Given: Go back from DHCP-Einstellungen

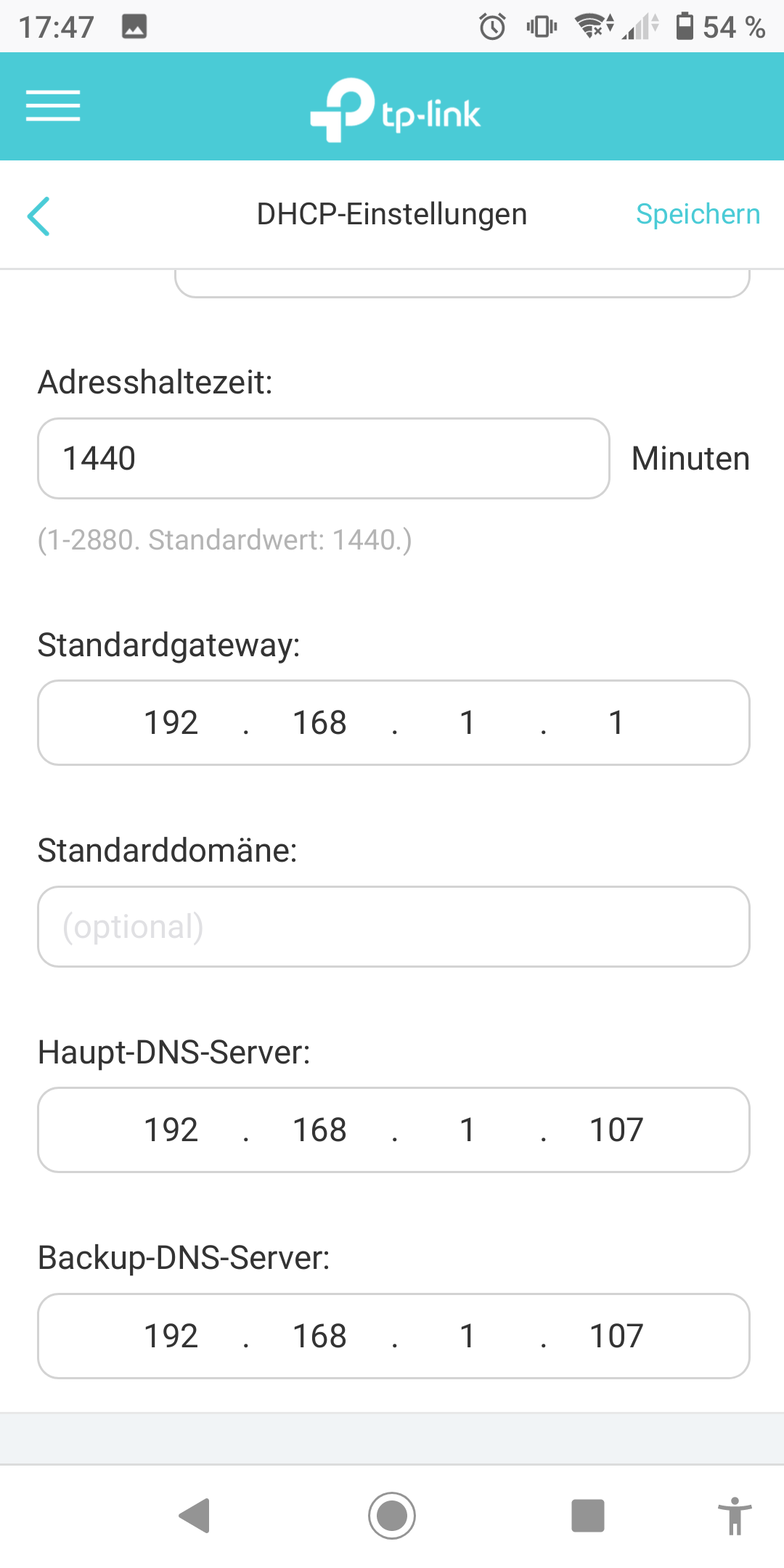Looking at the screenshot, I should (38, 216).
